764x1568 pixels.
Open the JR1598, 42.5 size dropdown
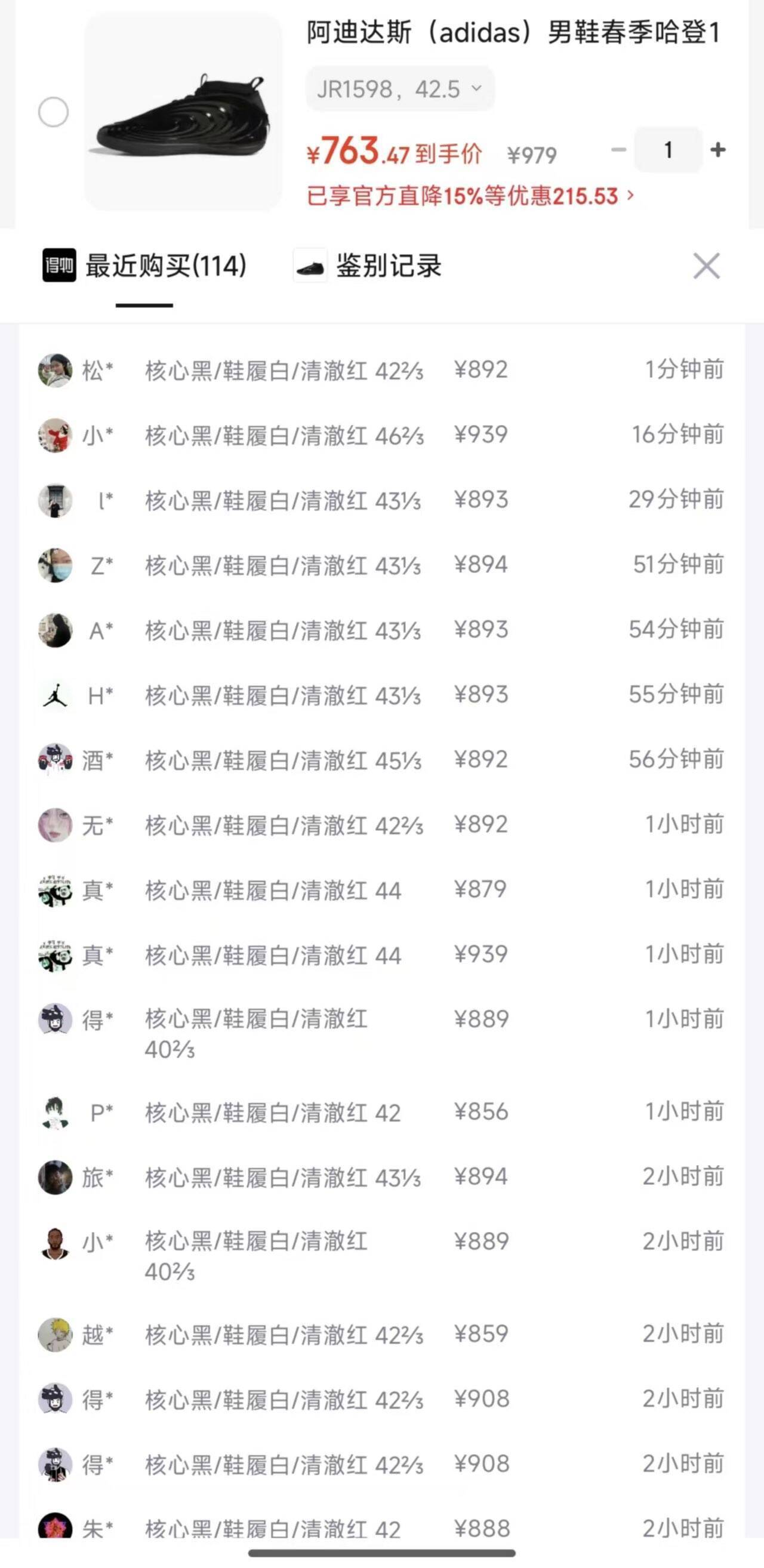coord(400,90)
